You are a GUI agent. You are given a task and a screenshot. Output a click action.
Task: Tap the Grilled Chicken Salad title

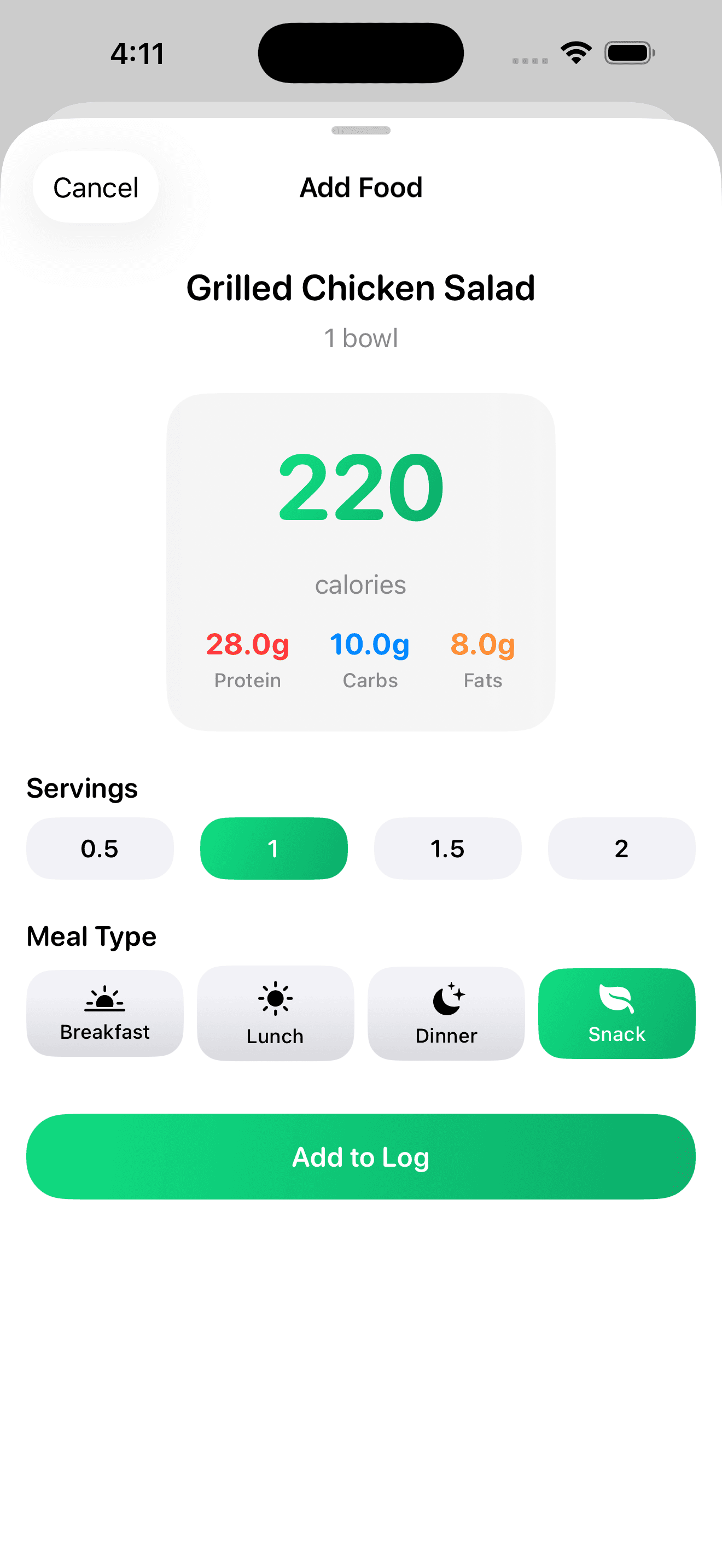[x=361, y=289]
